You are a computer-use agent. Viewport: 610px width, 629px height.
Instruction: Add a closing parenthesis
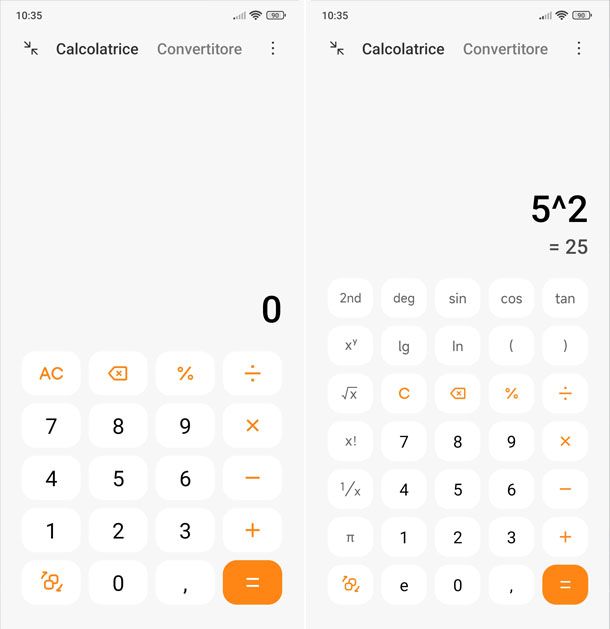(x=565, y=346)
